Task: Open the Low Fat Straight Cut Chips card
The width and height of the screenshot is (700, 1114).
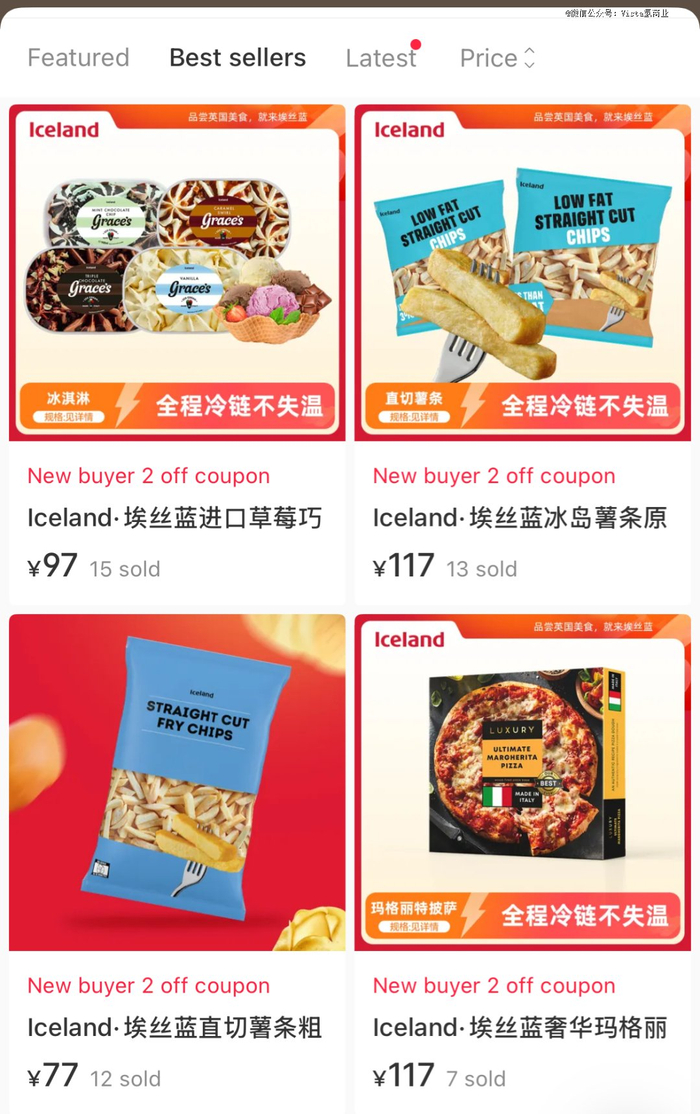Action: point(522,273)
